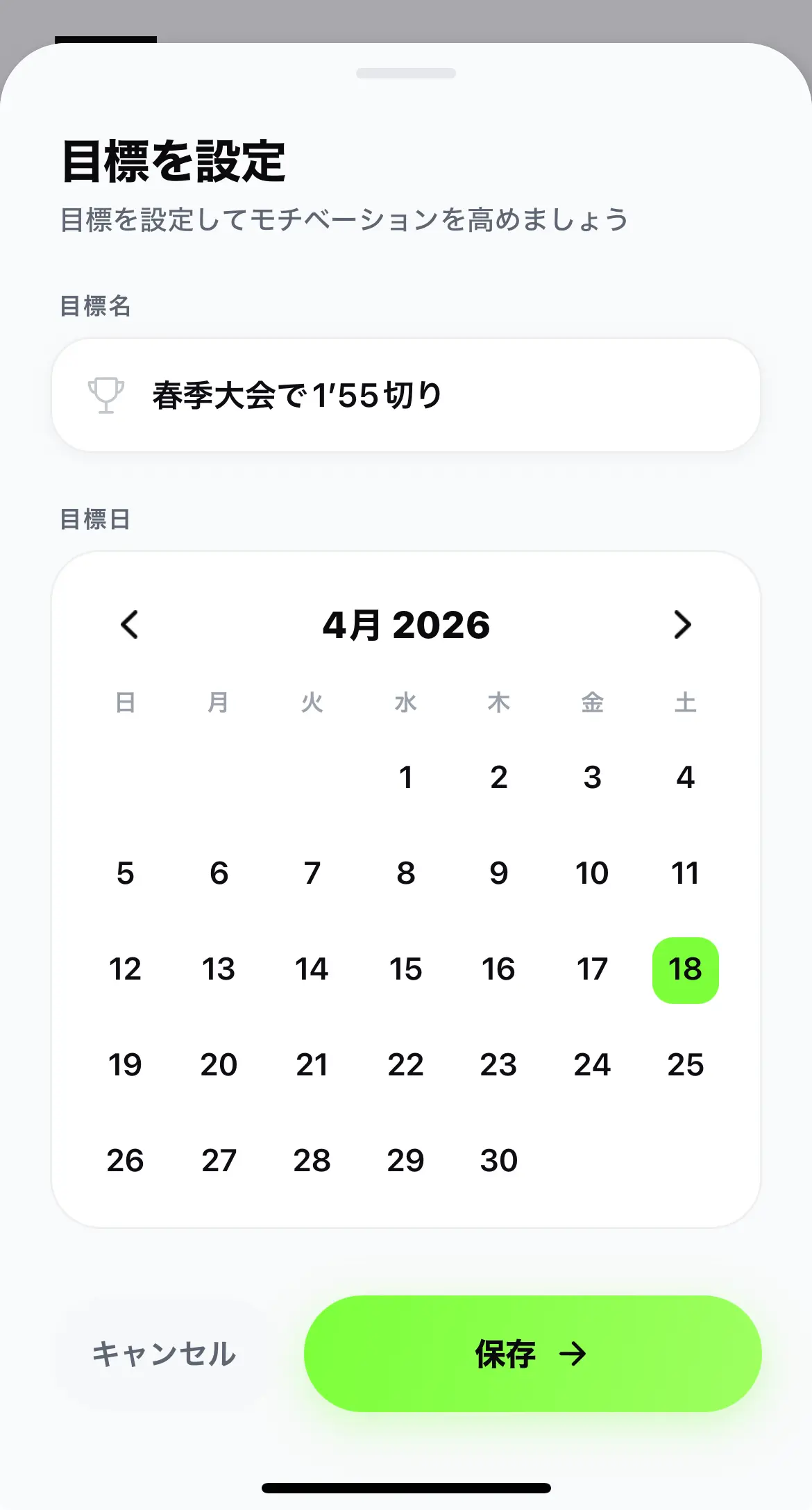Image resolution: width=812 pixels, height=1510 pixels.
Task: Select April 11 on the calendar
Action: pos(685,873)
